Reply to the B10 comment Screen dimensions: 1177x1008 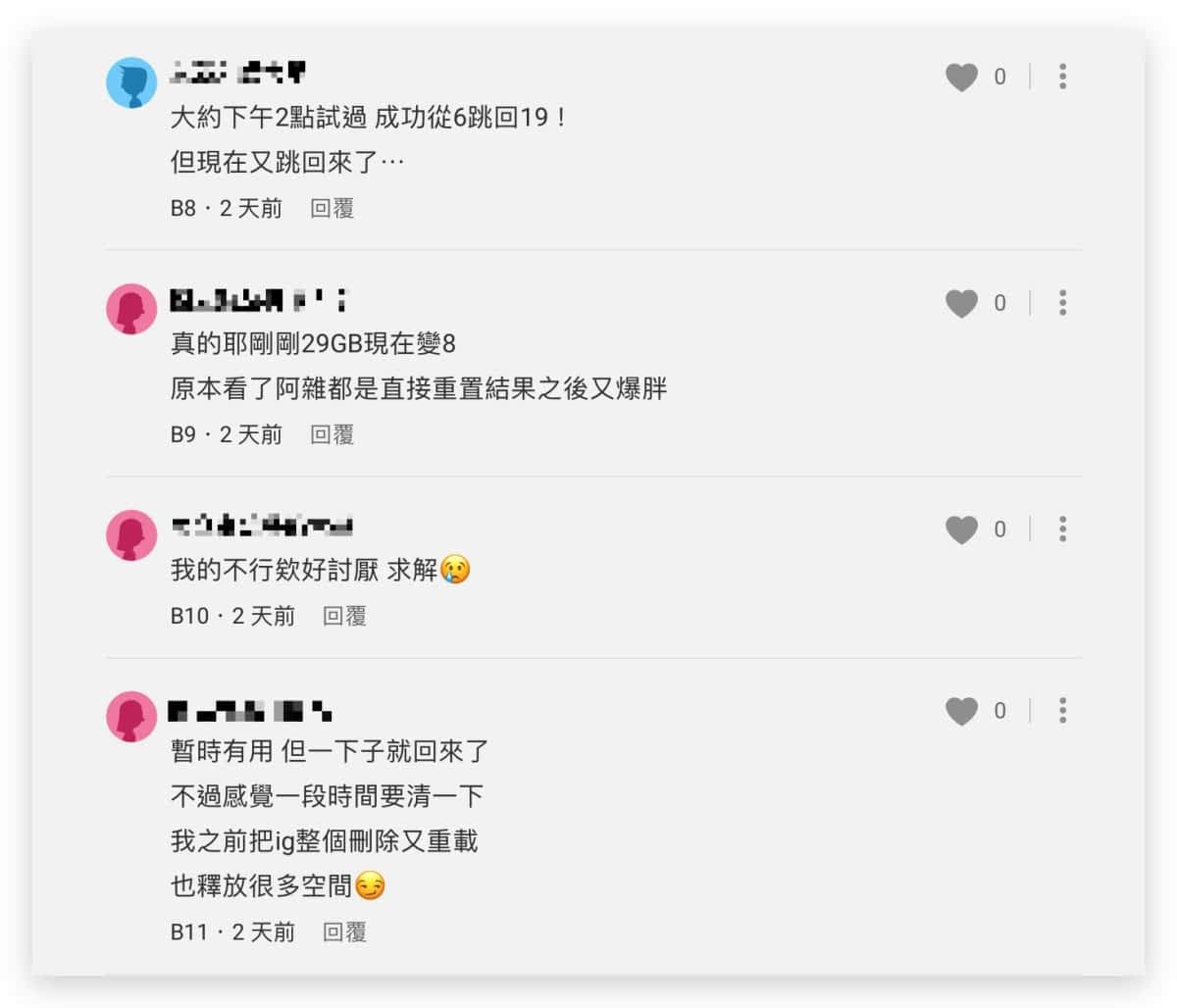pos(344,616)
